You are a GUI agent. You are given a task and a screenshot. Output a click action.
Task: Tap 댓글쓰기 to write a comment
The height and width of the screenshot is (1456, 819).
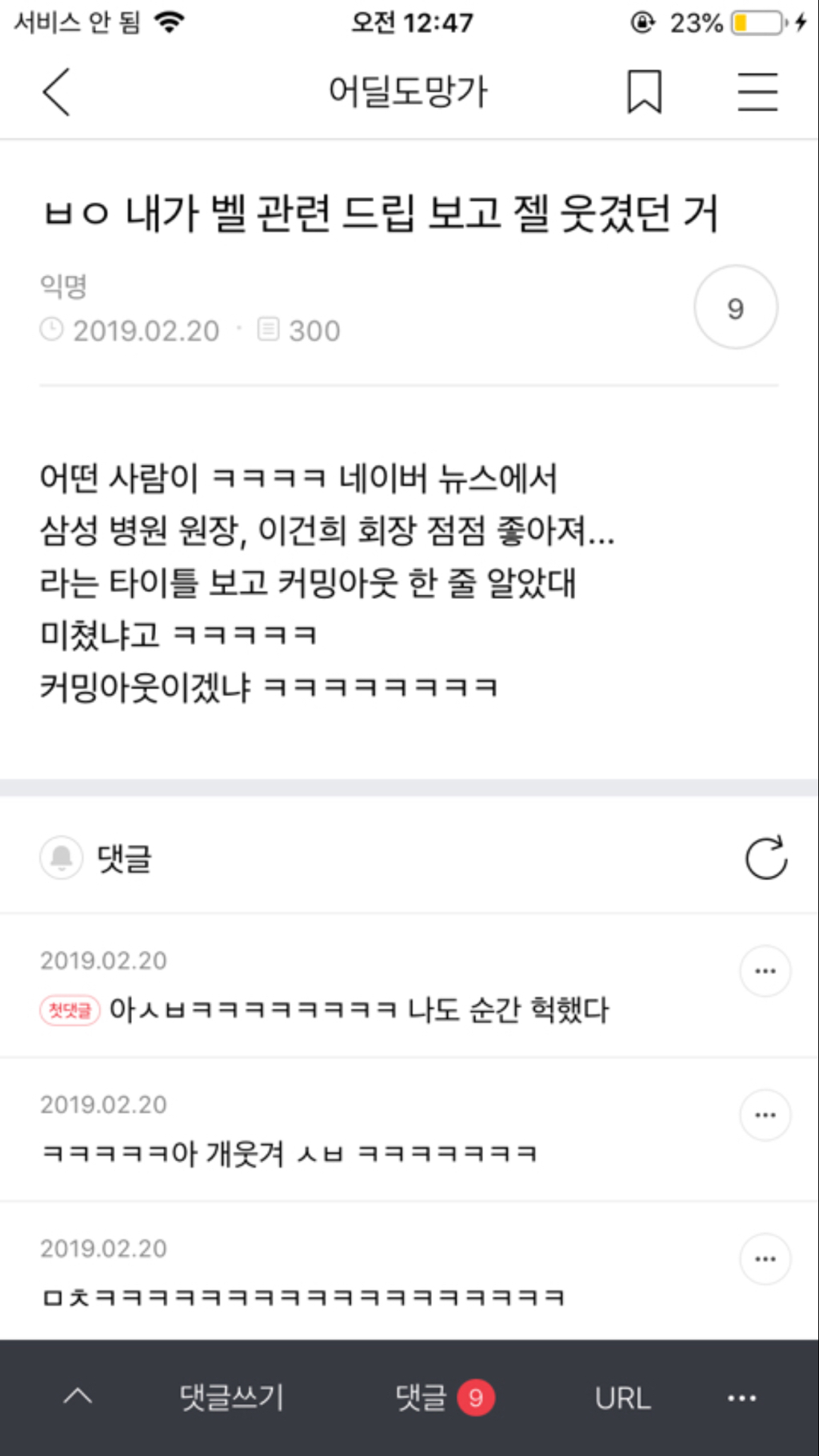click(x=231, y=1397)
